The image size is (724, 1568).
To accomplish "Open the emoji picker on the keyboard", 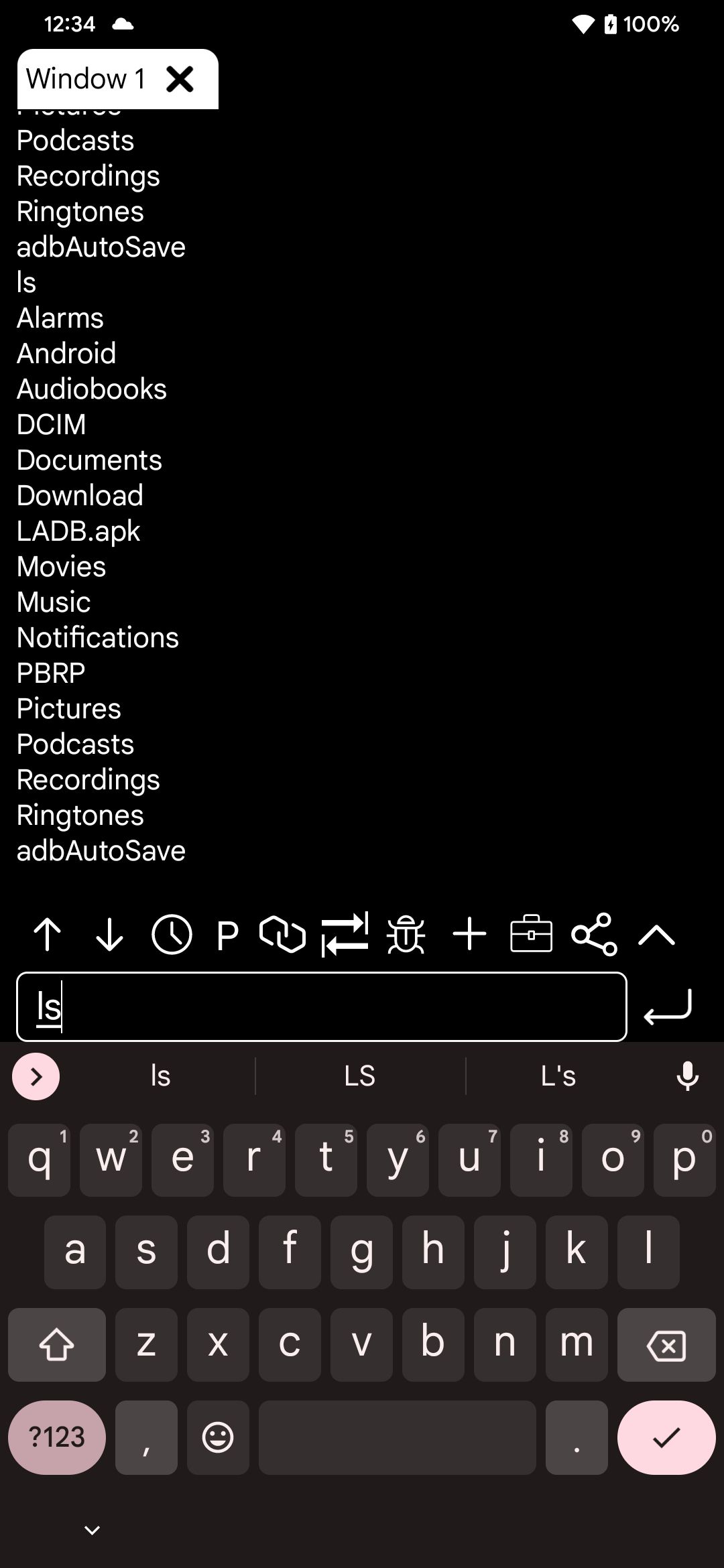I will (x=218, y=1437).
